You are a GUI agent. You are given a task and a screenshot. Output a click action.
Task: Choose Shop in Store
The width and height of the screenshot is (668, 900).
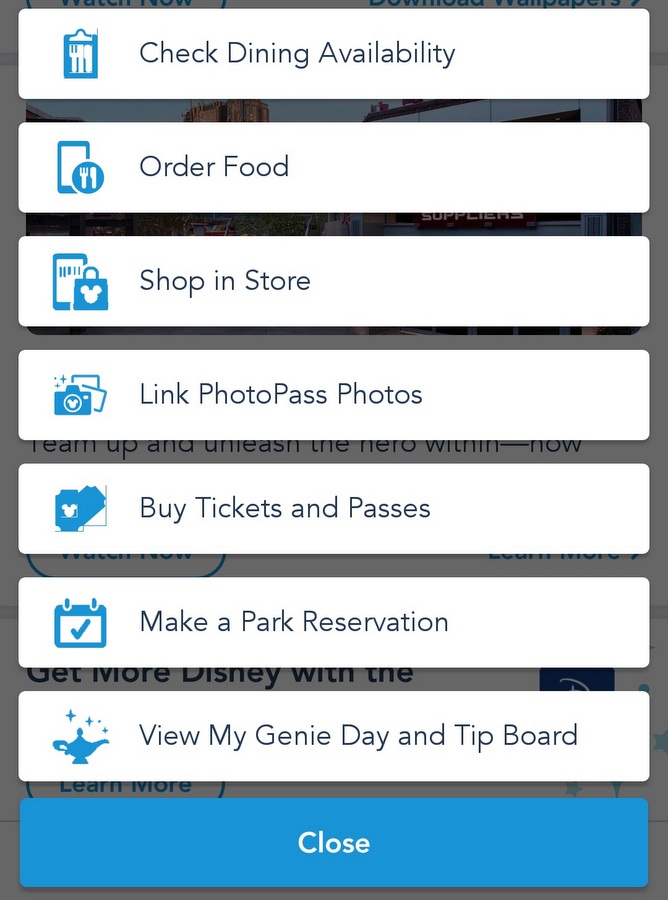[x=333, y=281]
